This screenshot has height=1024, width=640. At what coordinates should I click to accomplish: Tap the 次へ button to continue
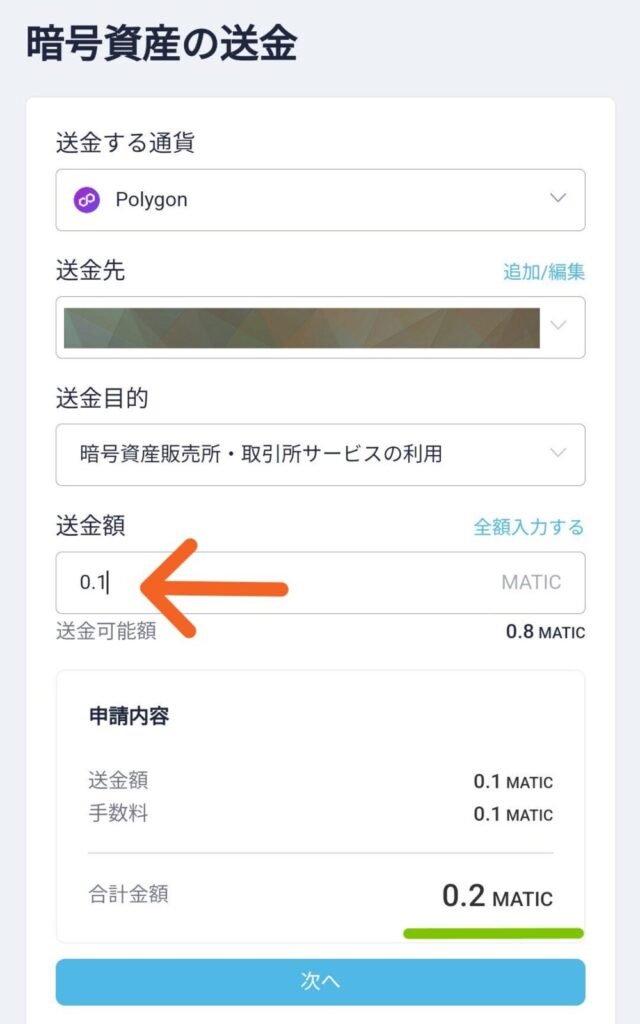[320, 982]
